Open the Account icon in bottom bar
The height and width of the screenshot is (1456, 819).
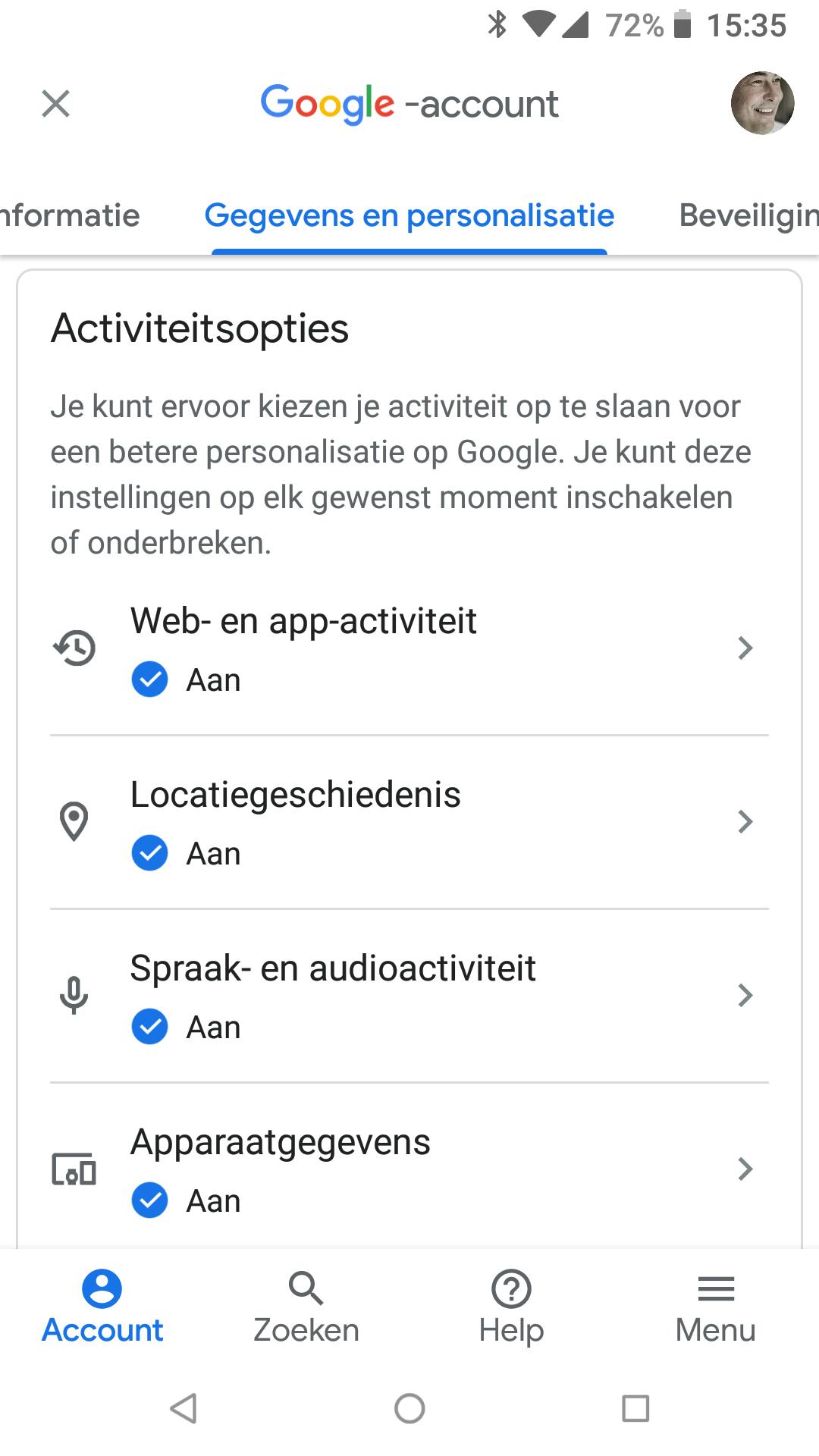point(102,1304)
